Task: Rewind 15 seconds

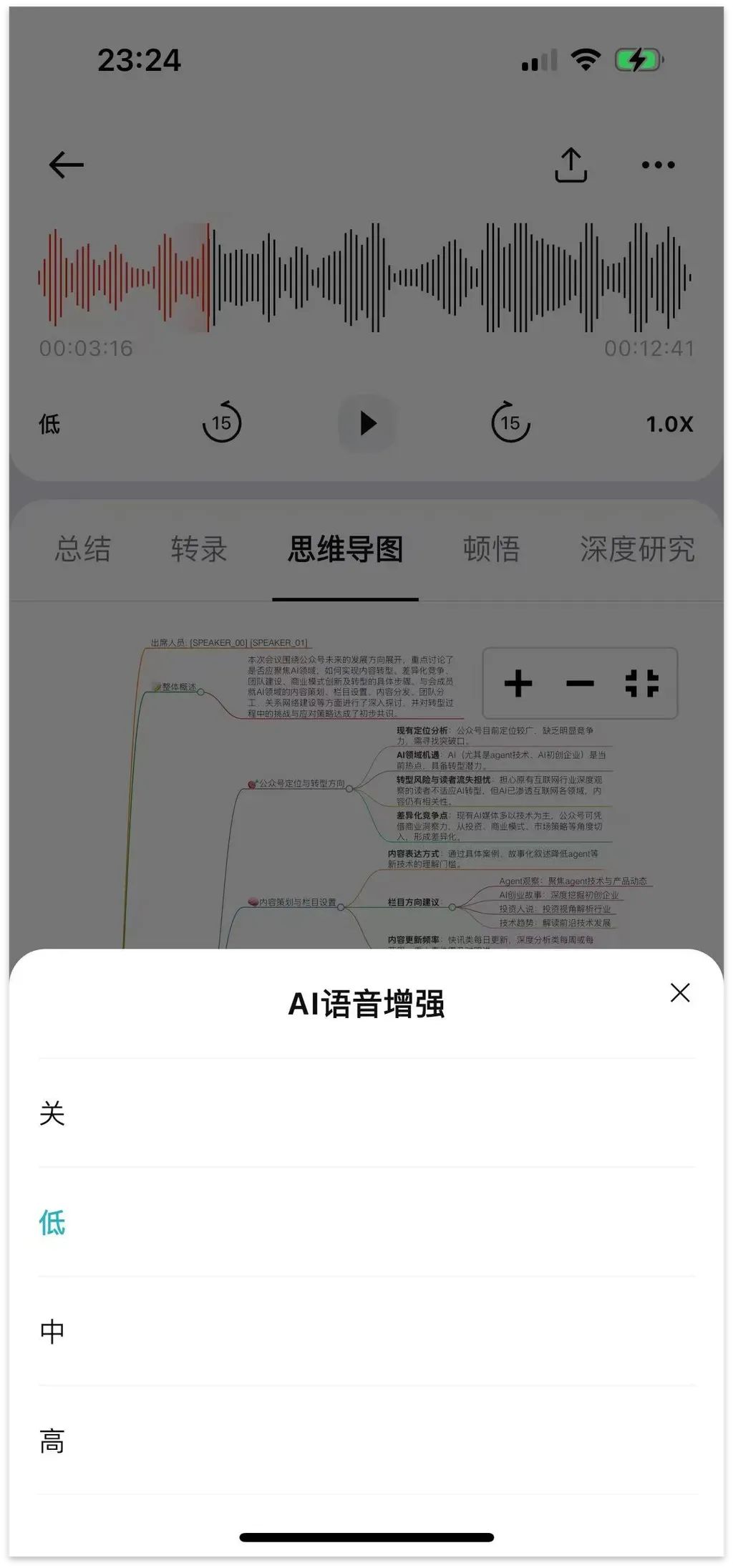Action: 222,422
